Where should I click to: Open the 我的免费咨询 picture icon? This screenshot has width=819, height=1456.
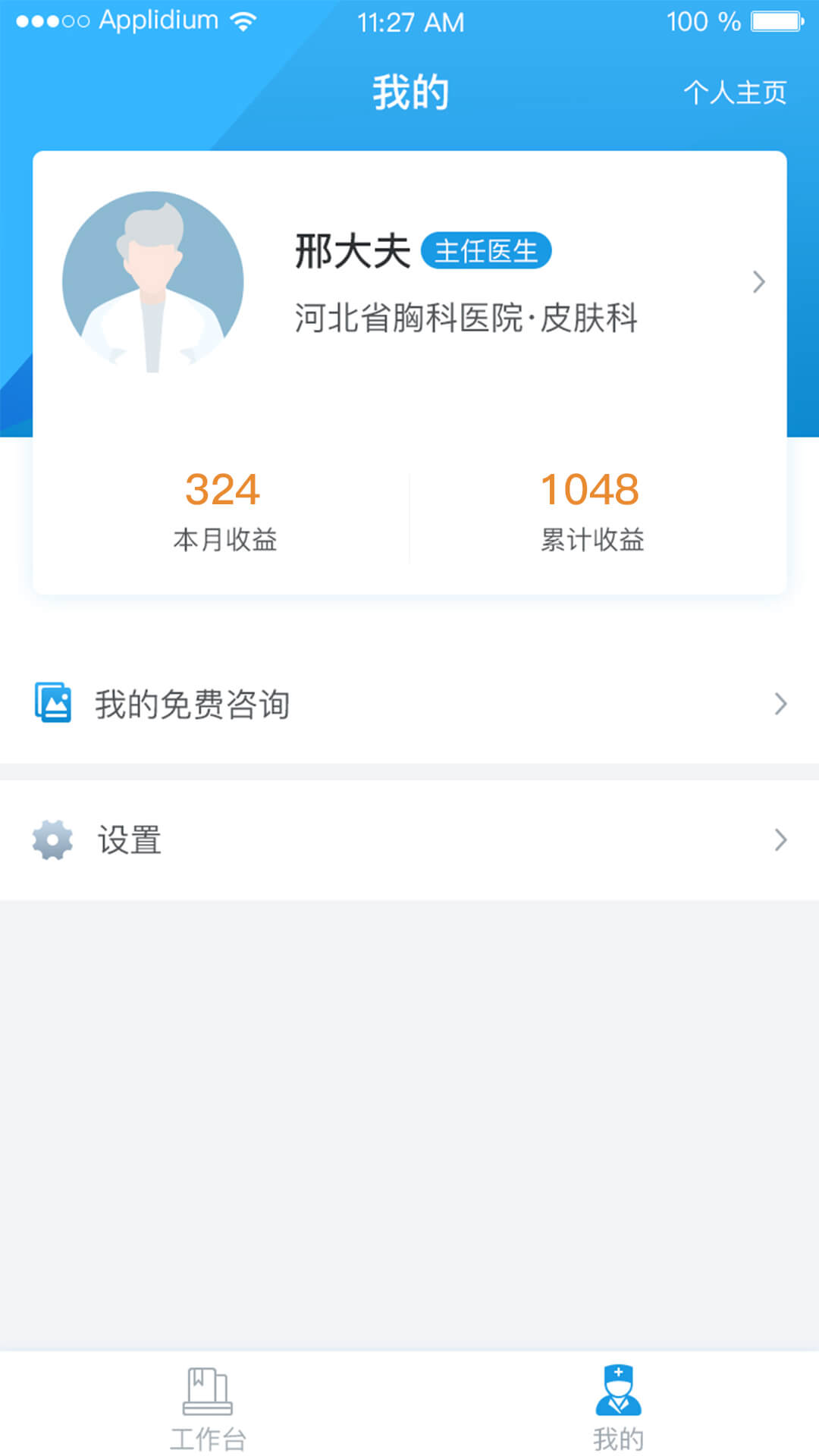pos(51,704)
